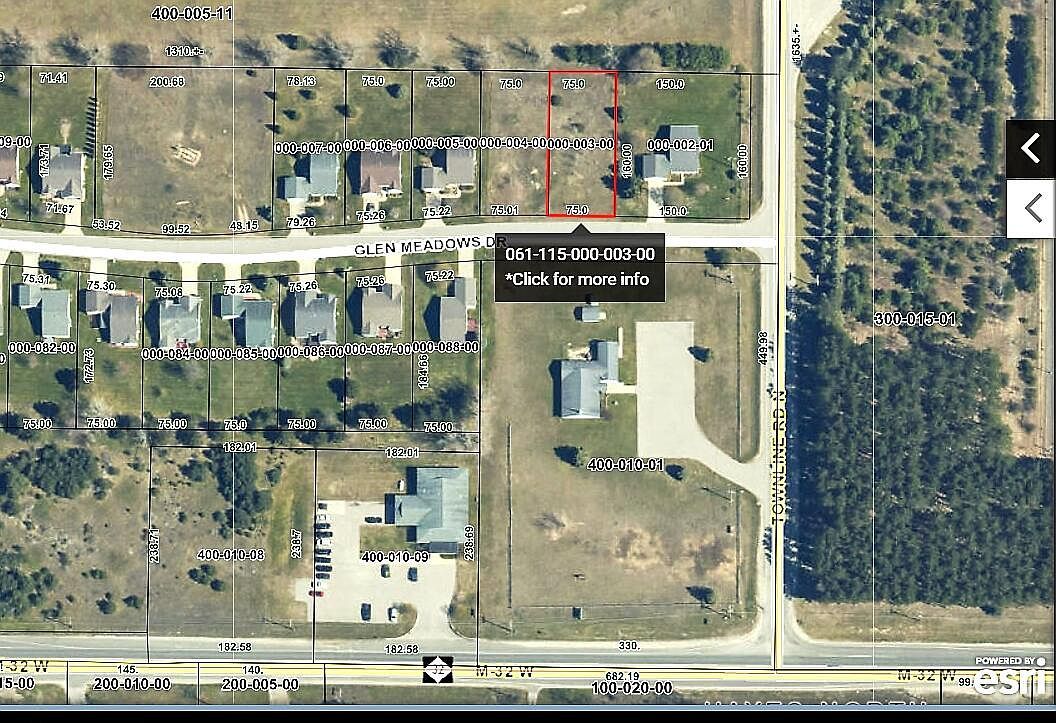Select parcel 000-002-01 on the map
The height and width of the screenshot is (723, 1056).
(680, 145)
